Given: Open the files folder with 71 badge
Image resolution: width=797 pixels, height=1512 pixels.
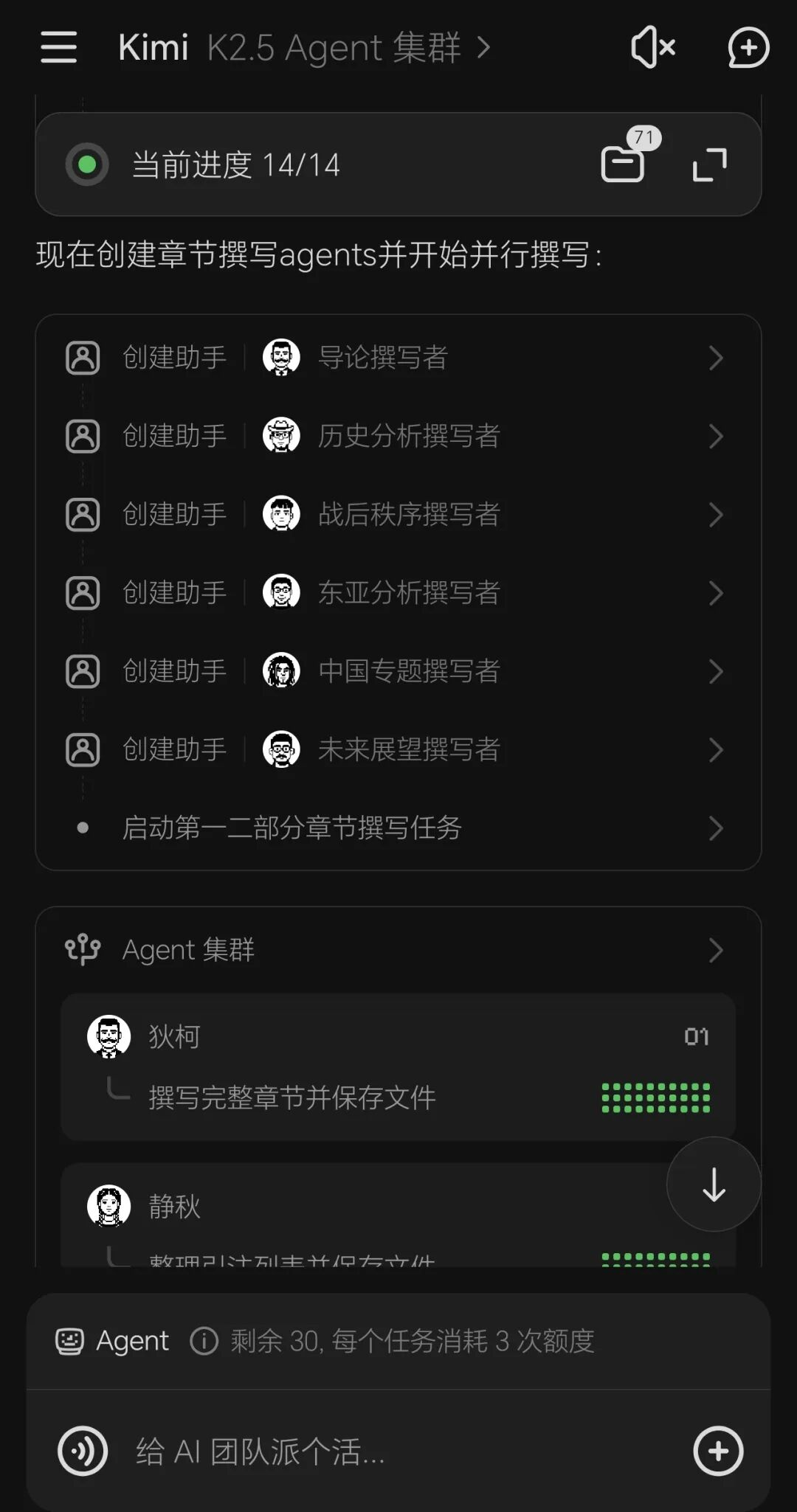Looking at the screenshot, I should pyautogui.click(x=624, y=163).
